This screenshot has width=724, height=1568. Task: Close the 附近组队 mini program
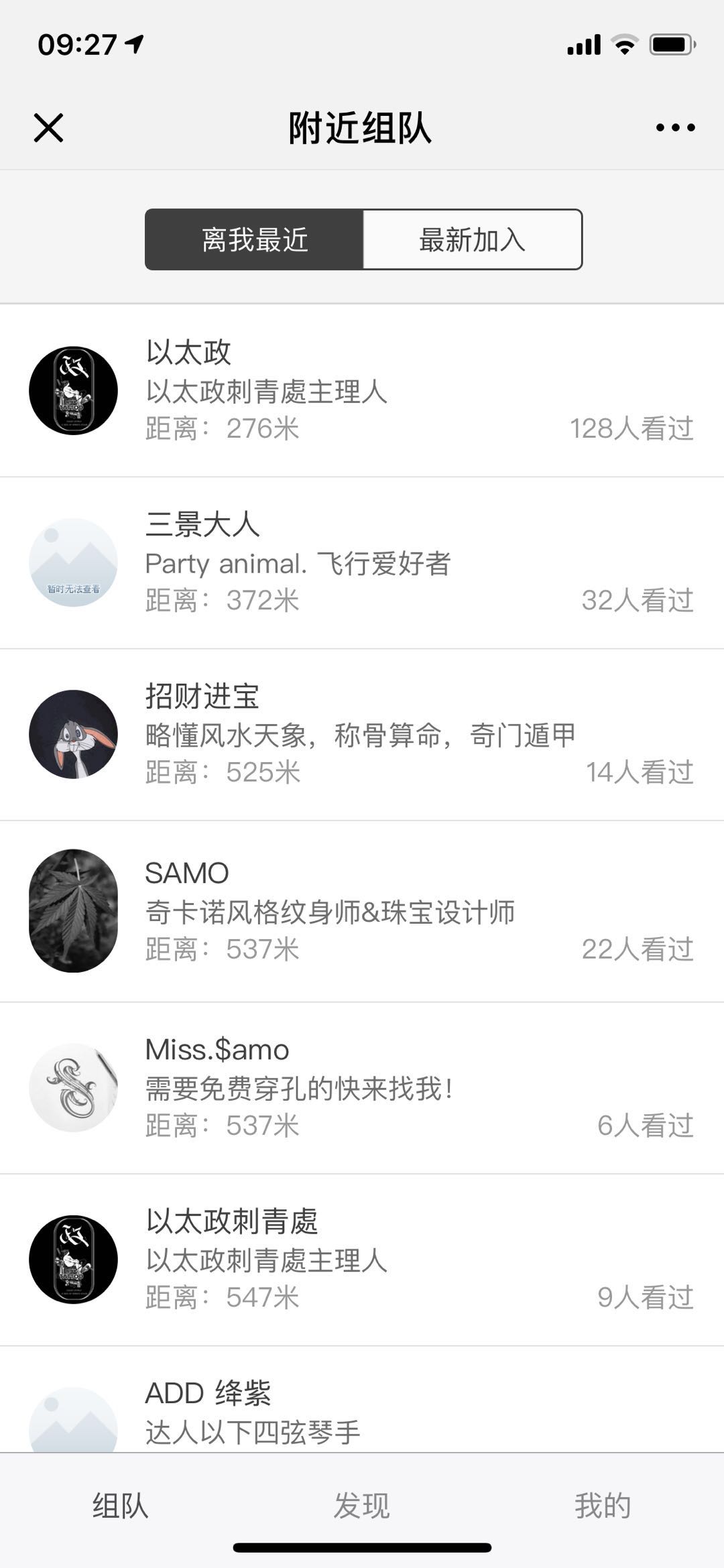click(48, 127)
